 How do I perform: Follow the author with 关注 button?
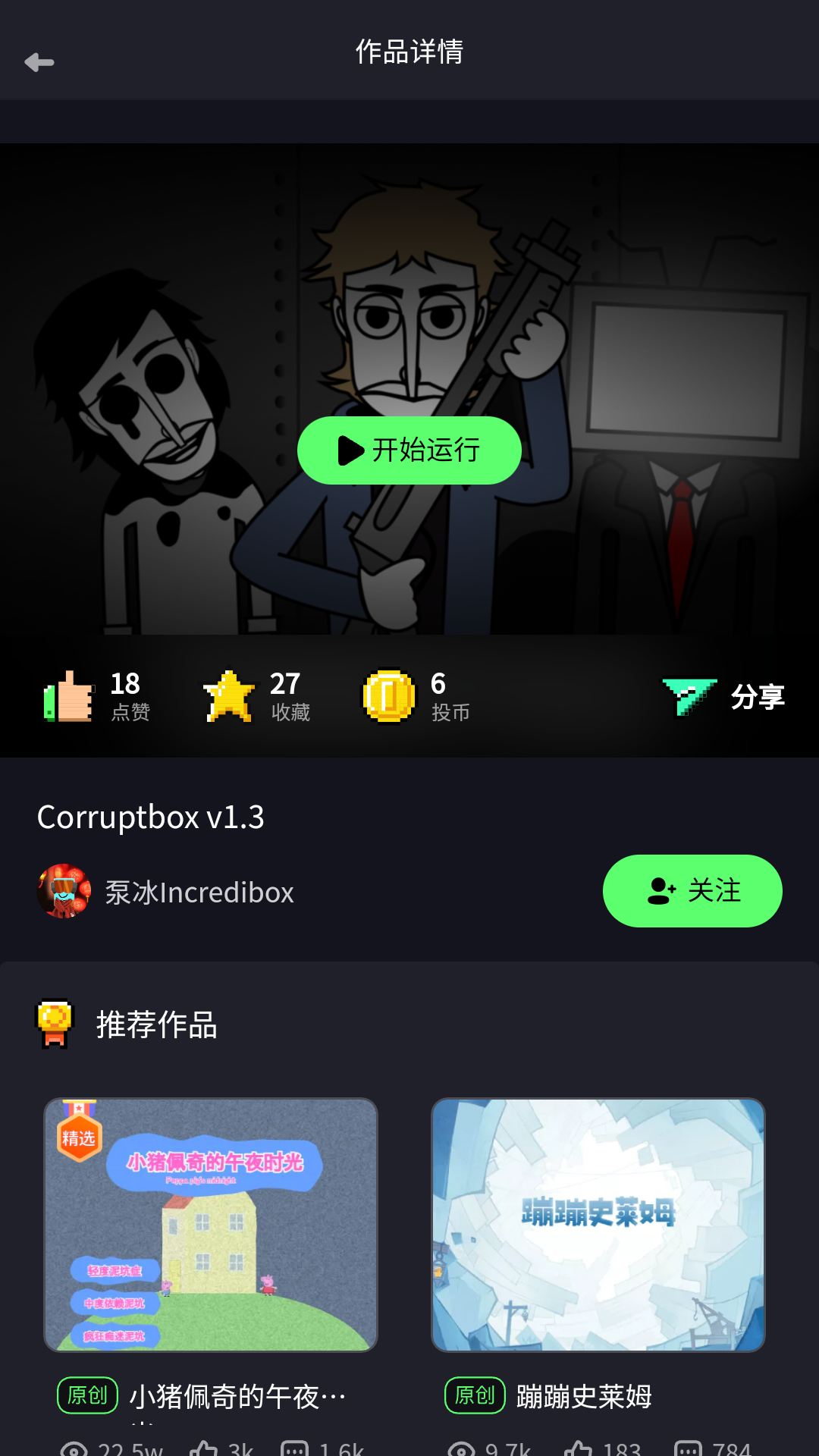(x=692, y=891)
